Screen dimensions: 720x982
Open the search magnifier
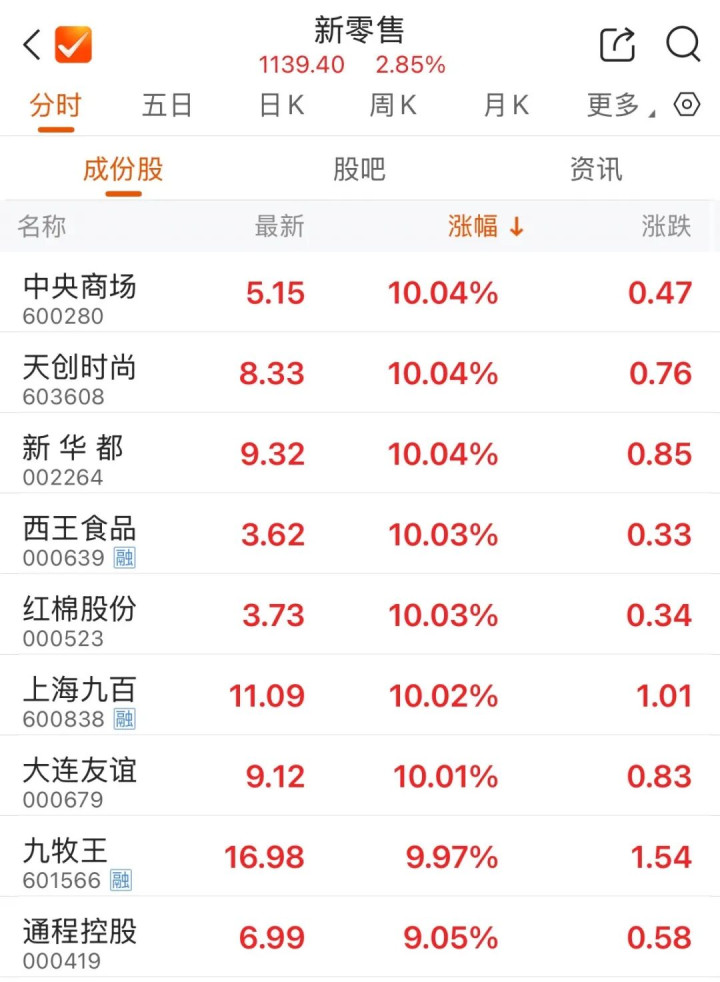(683, 44)
